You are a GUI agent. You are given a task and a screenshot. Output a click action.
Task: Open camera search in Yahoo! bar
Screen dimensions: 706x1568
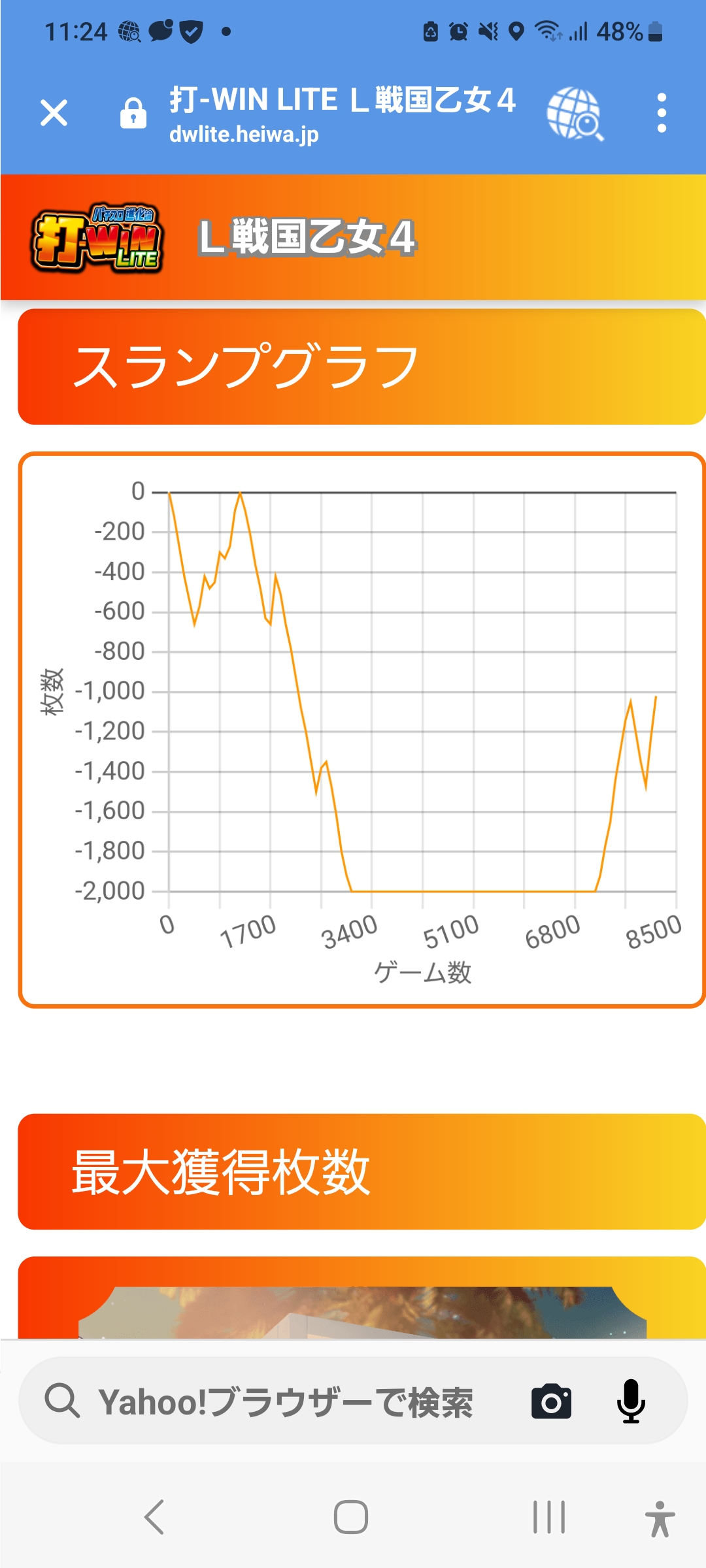pyautogui.click(x=551, y=1401)
